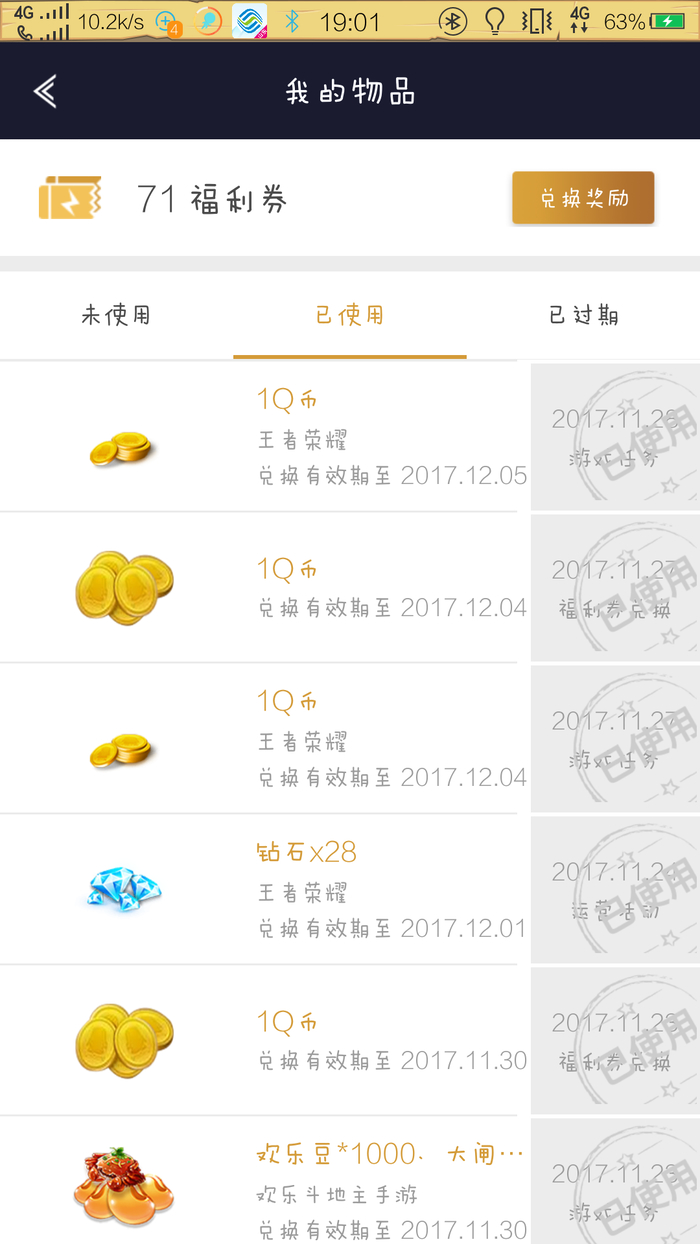
Task: Select the 已使用 tab
Action: pyautogui.click(x=350, y=316)
